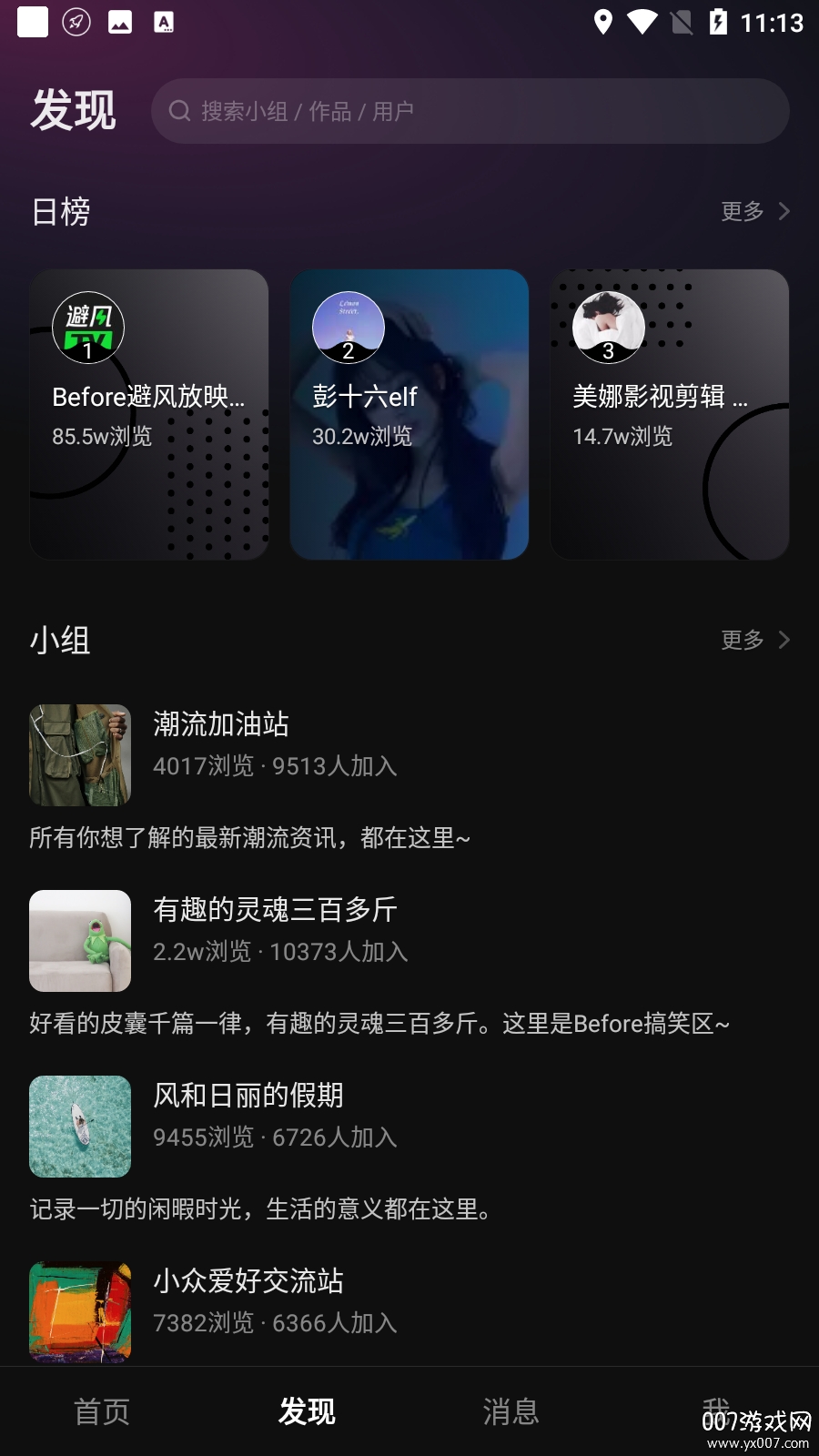Select the 发现 discover tab

coord(307,1411)
